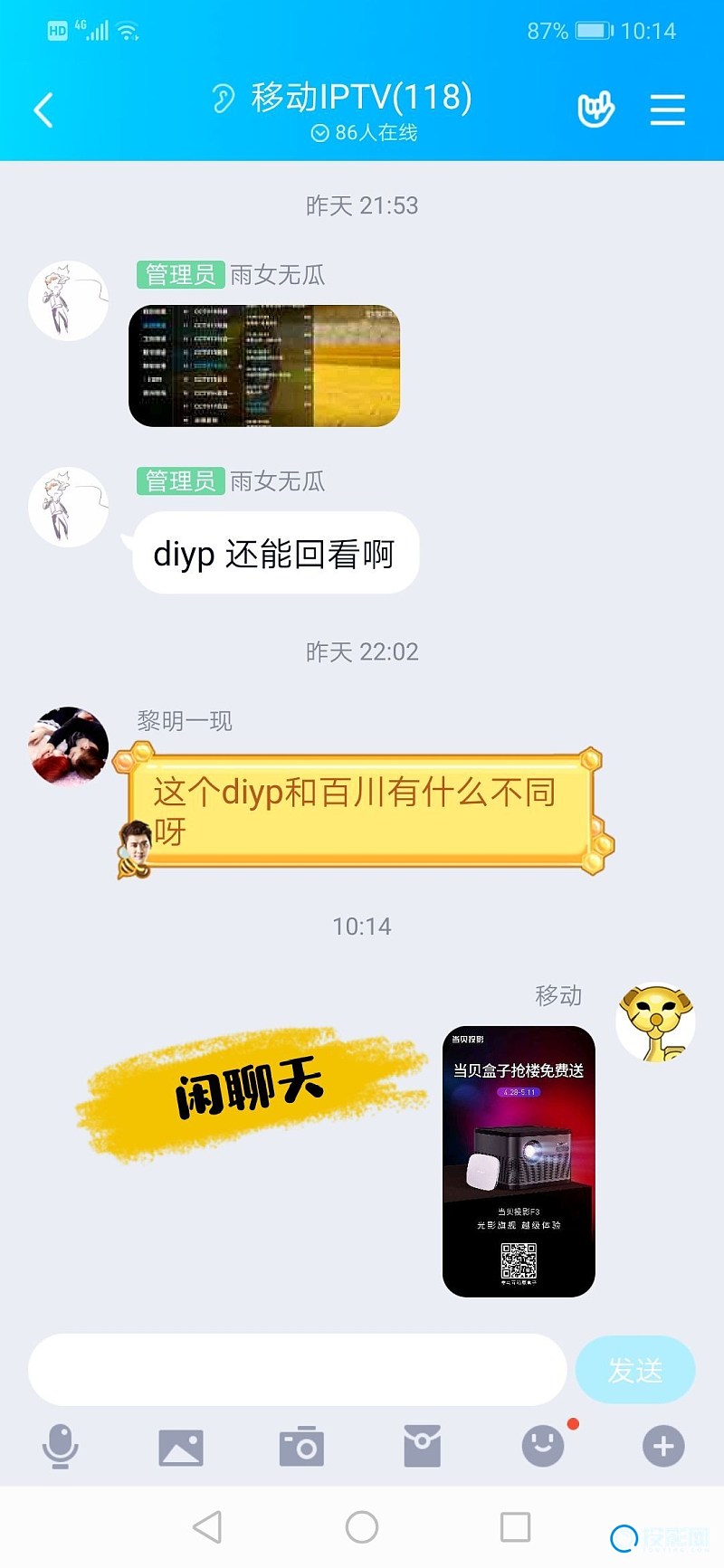Open the camera to take photo
Image resolution: width=724 pixels, height=1568 pixels.
pos(301,1446)
